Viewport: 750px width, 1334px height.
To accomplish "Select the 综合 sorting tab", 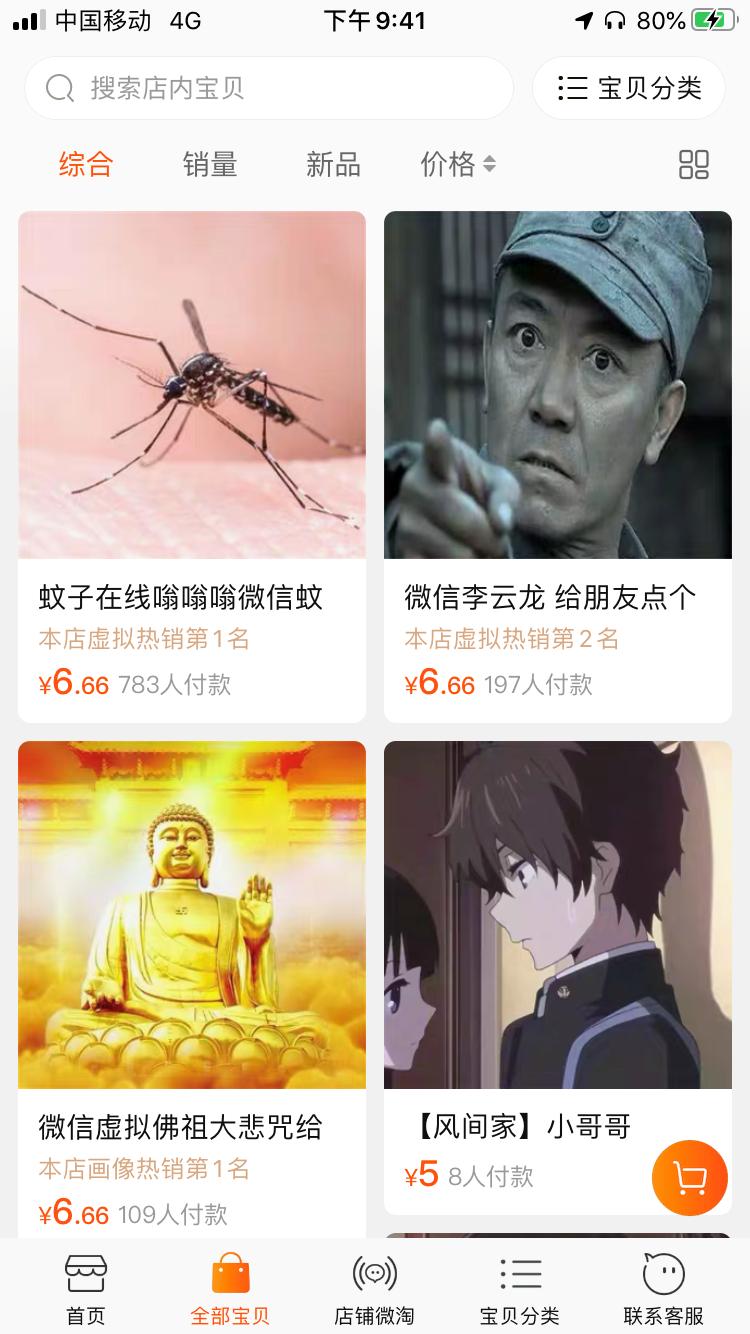I will click(x=85, y=164).
